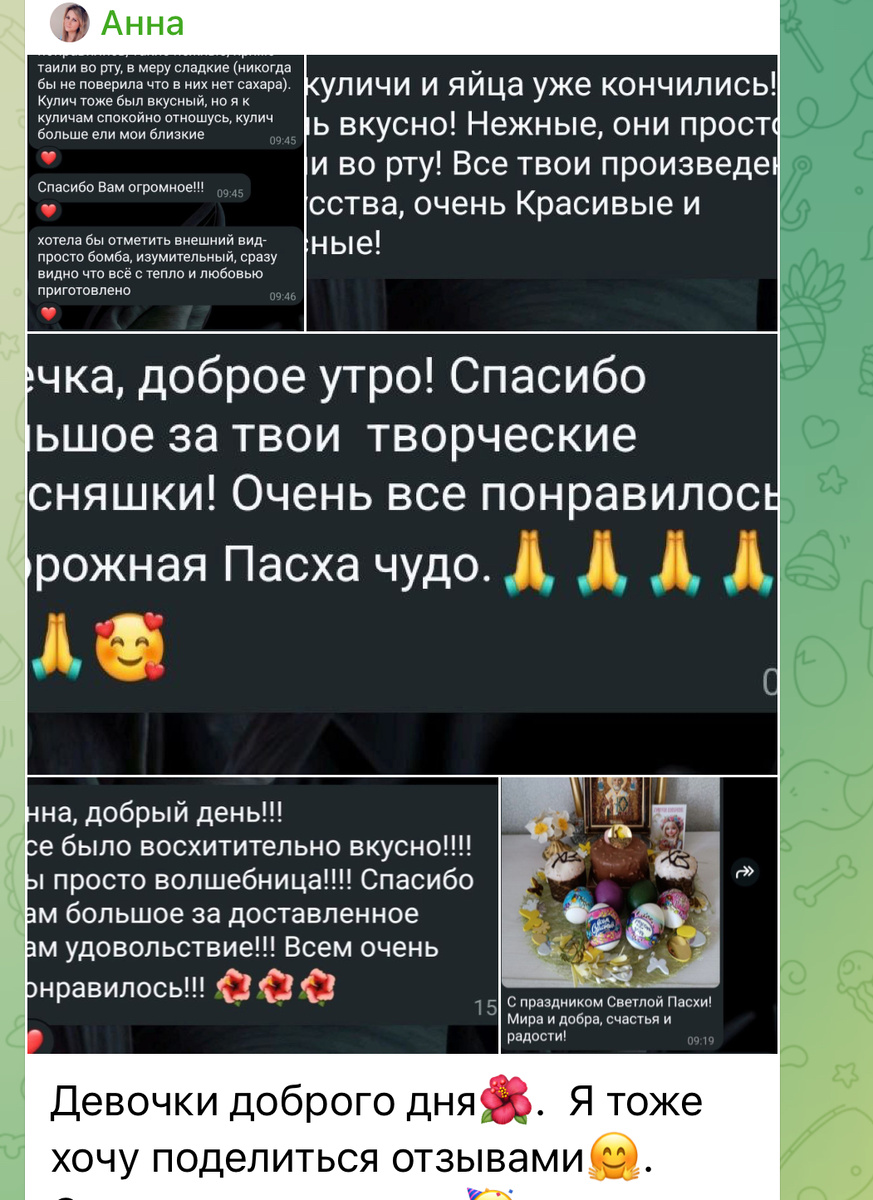Tap Анна's avatar picture

click(x=69, y=22)
